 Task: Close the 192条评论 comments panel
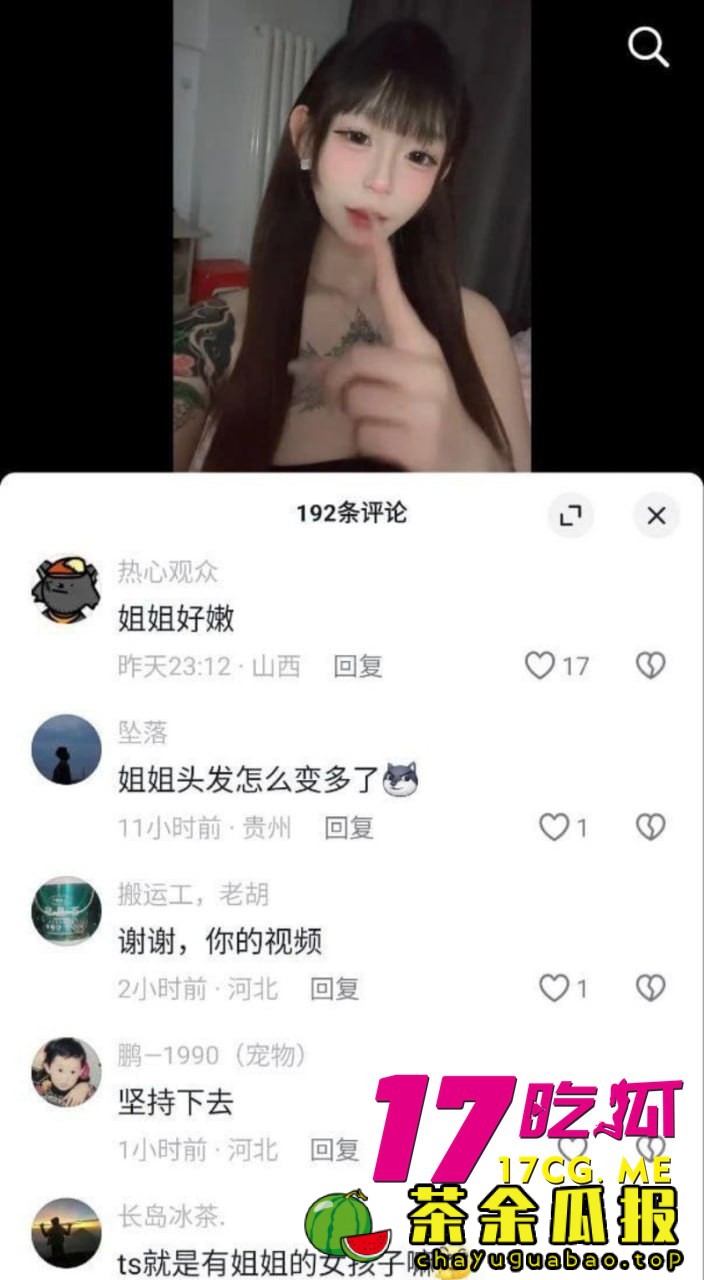656,516
